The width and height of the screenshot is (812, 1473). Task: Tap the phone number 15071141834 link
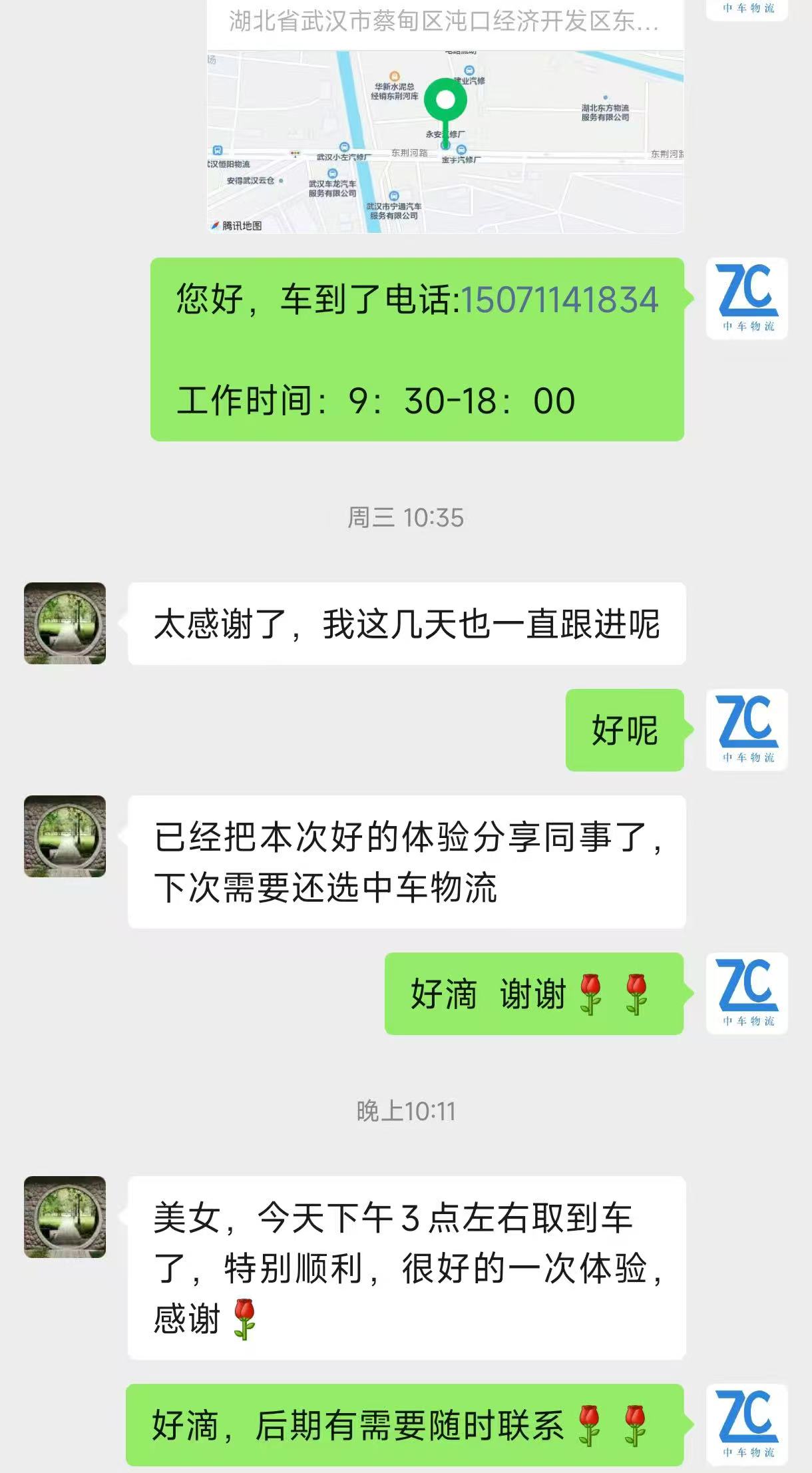point(559,300)
